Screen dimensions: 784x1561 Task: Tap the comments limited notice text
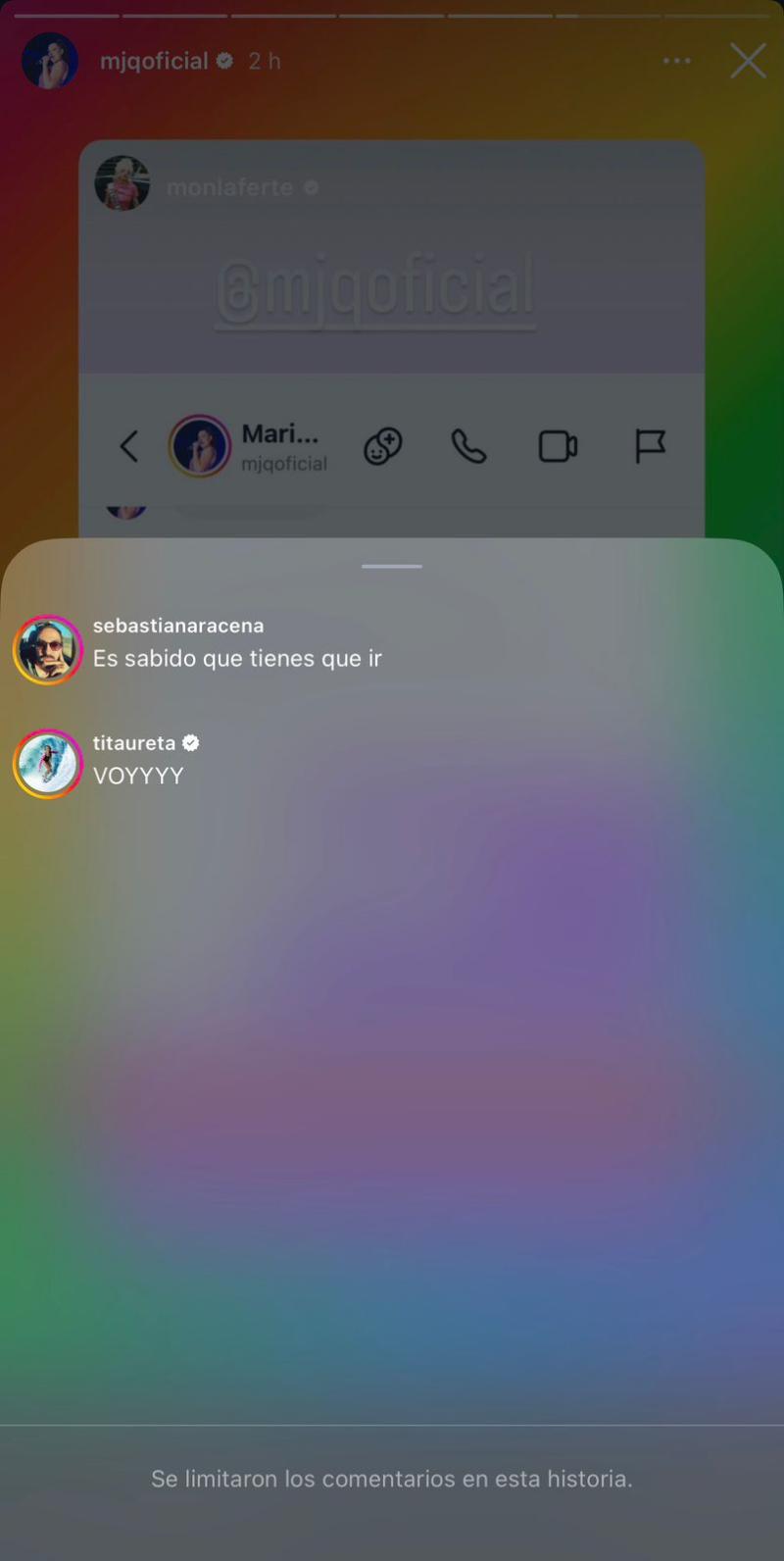pos(391,1479)
